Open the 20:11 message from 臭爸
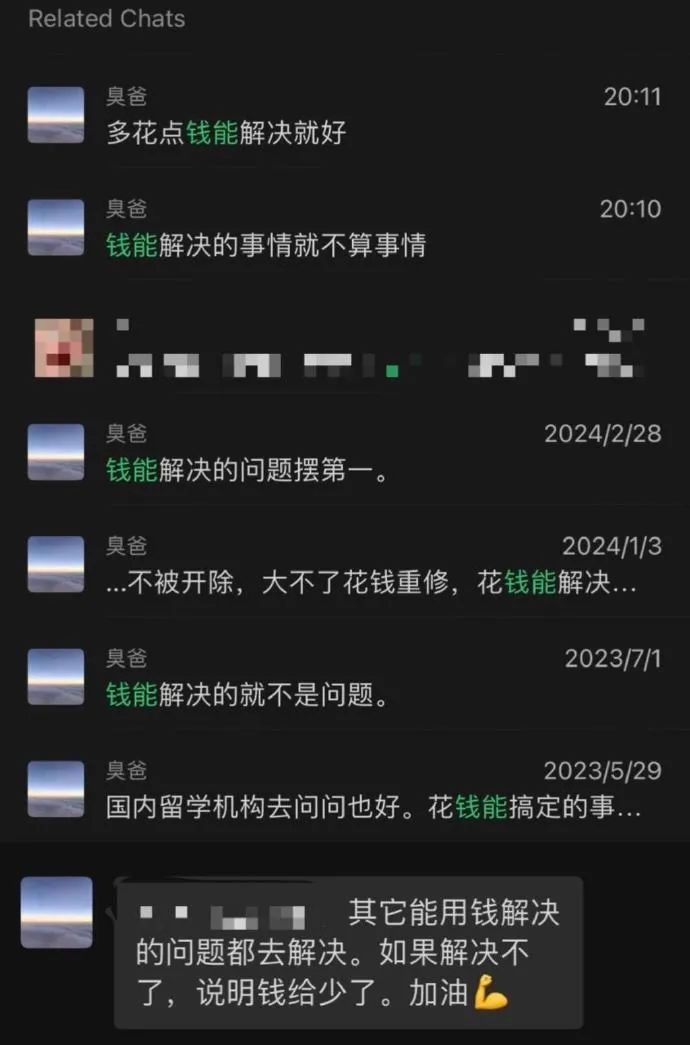 point(345,115)
